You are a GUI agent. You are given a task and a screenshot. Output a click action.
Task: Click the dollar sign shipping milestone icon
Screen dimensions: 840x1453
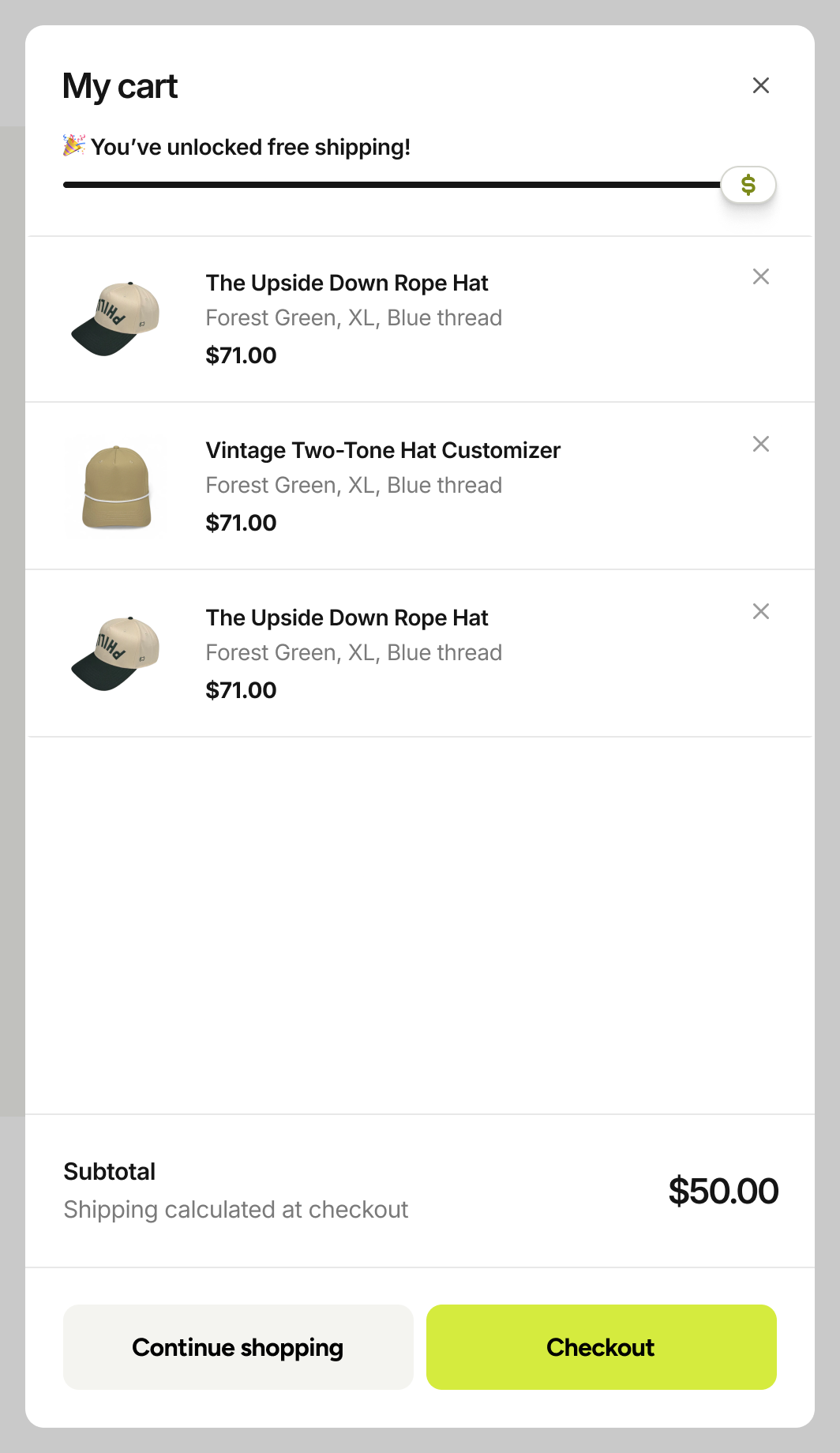[x=748, y=184]
